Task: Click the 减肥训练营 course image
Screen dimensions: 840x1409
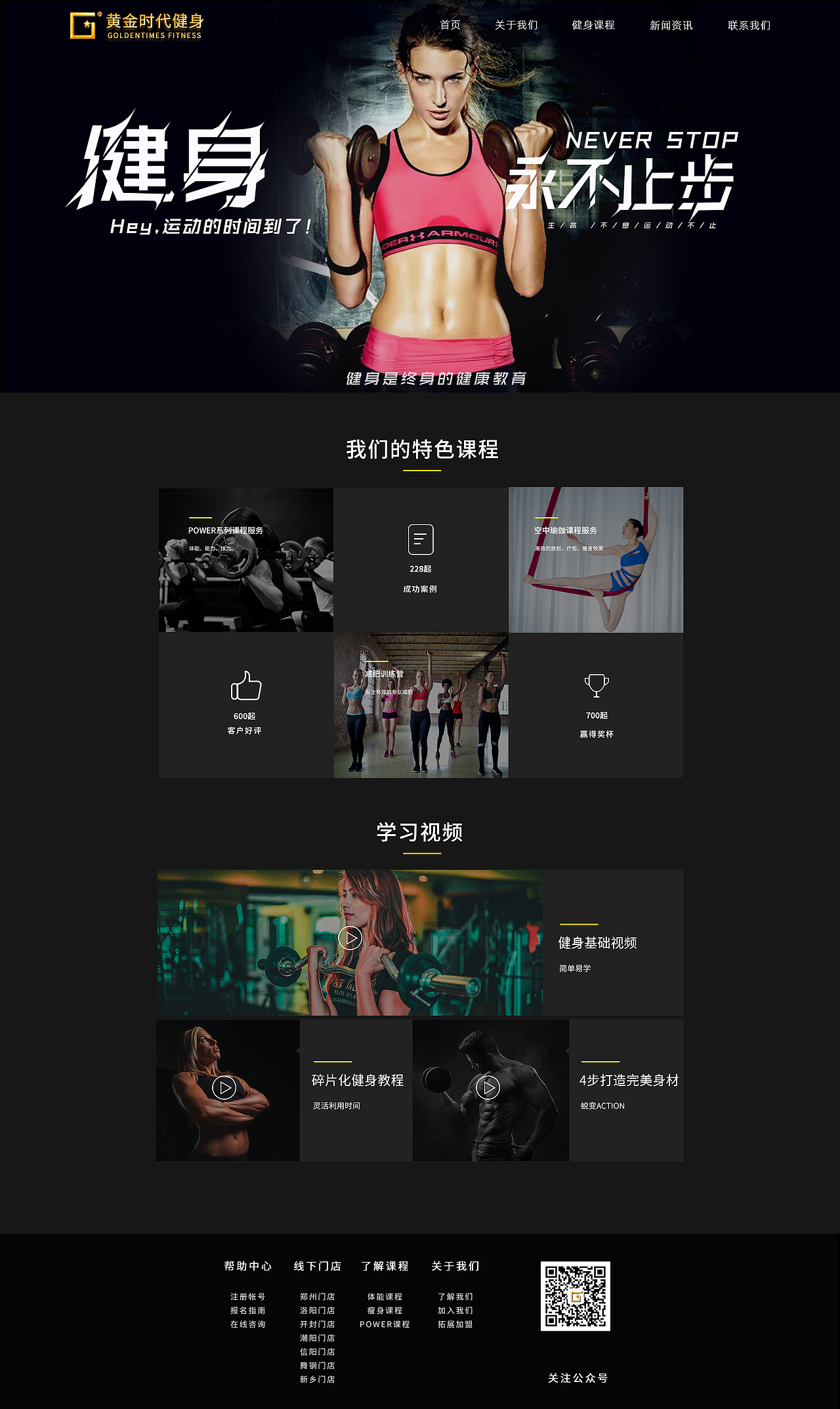Action: point(421,705)
